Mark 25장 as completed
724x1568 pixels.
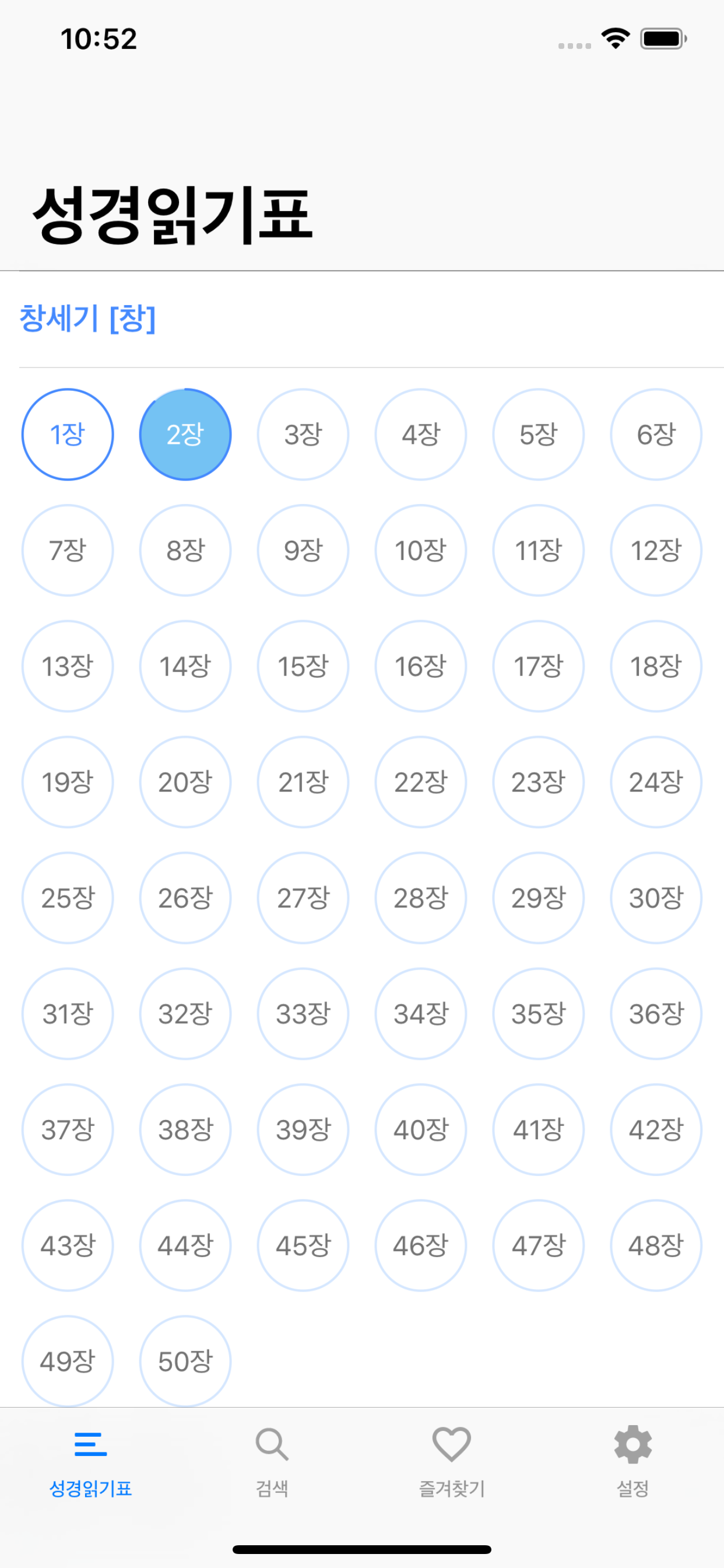[x=68, y=897]
